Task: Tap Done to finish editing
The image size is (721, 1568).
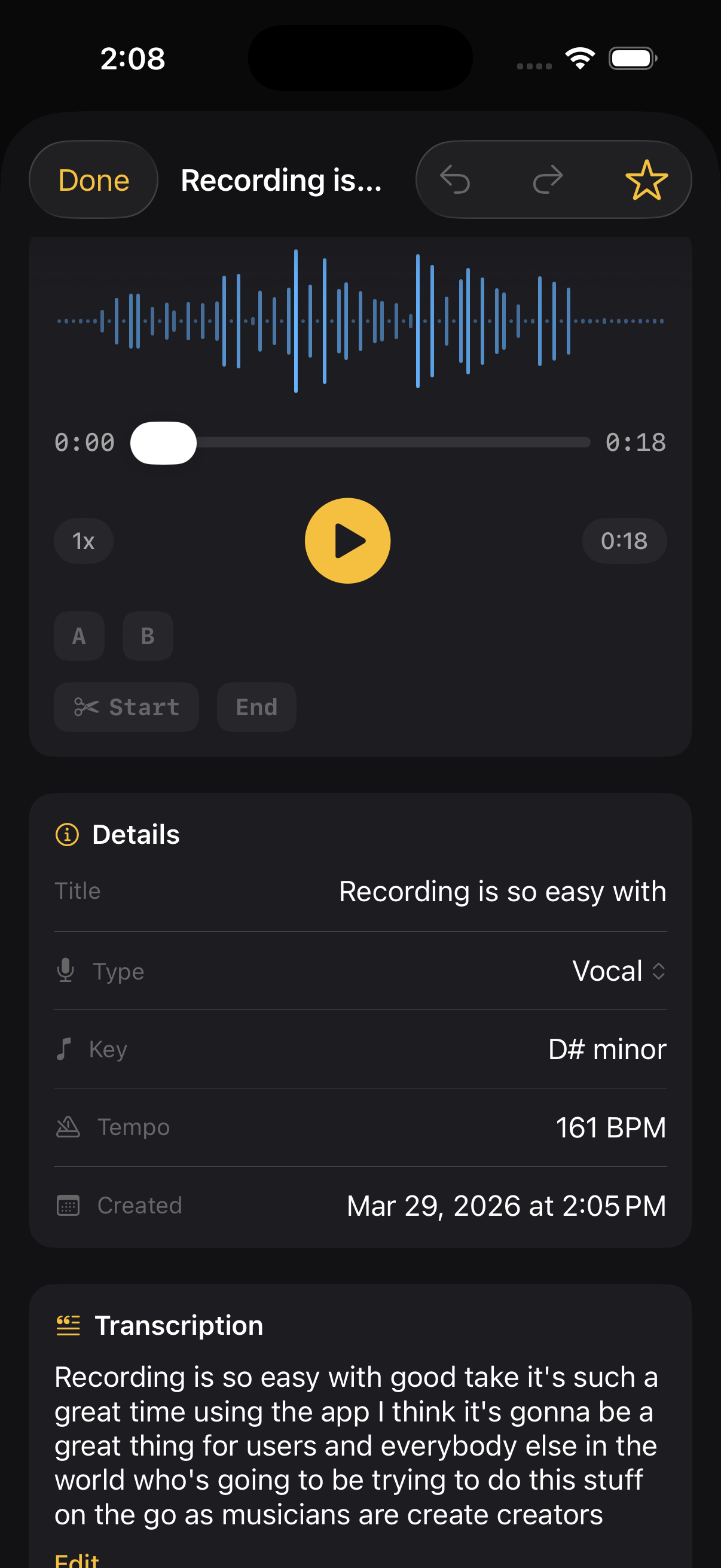Action: (x=93, y=180)
